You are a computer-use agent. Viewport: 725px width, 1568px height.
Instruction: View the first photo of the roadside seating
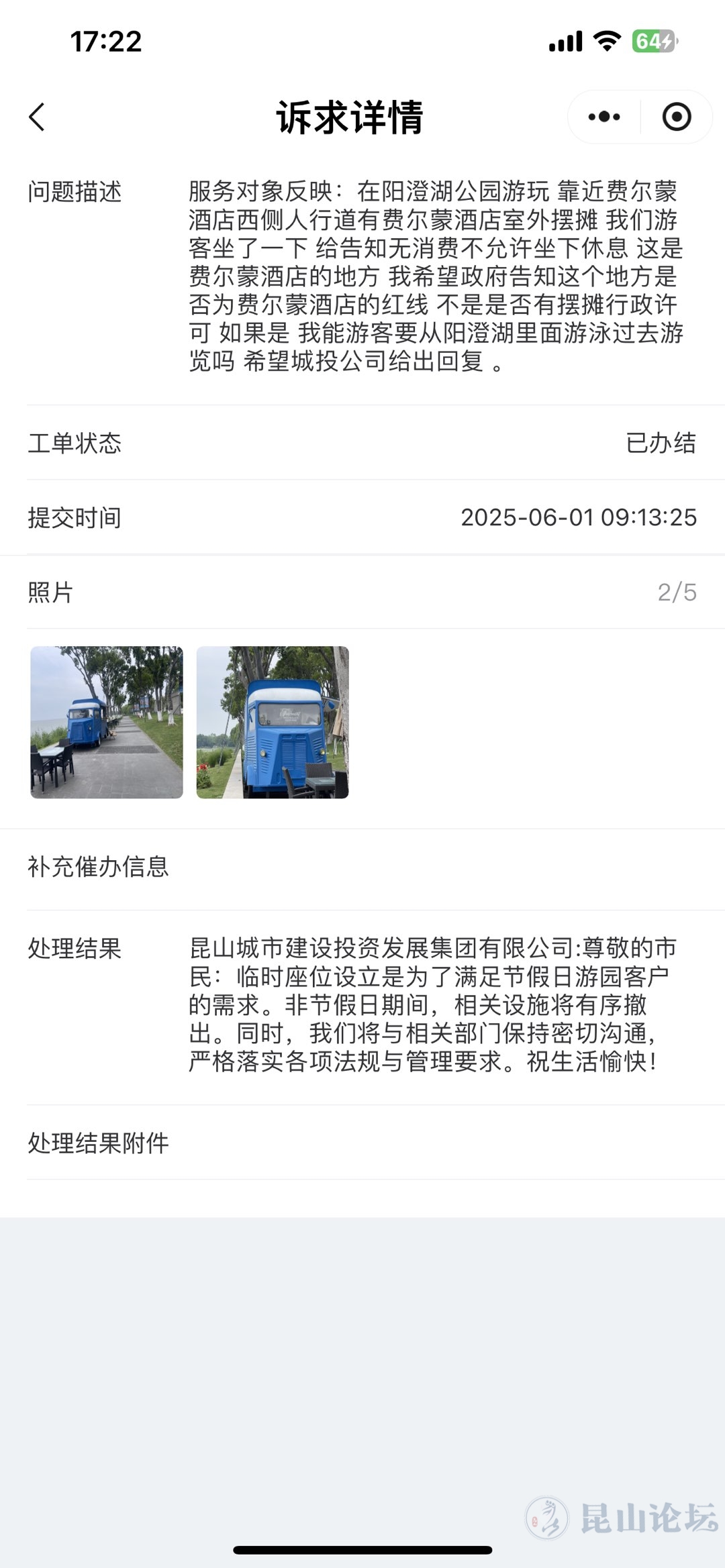107,722
